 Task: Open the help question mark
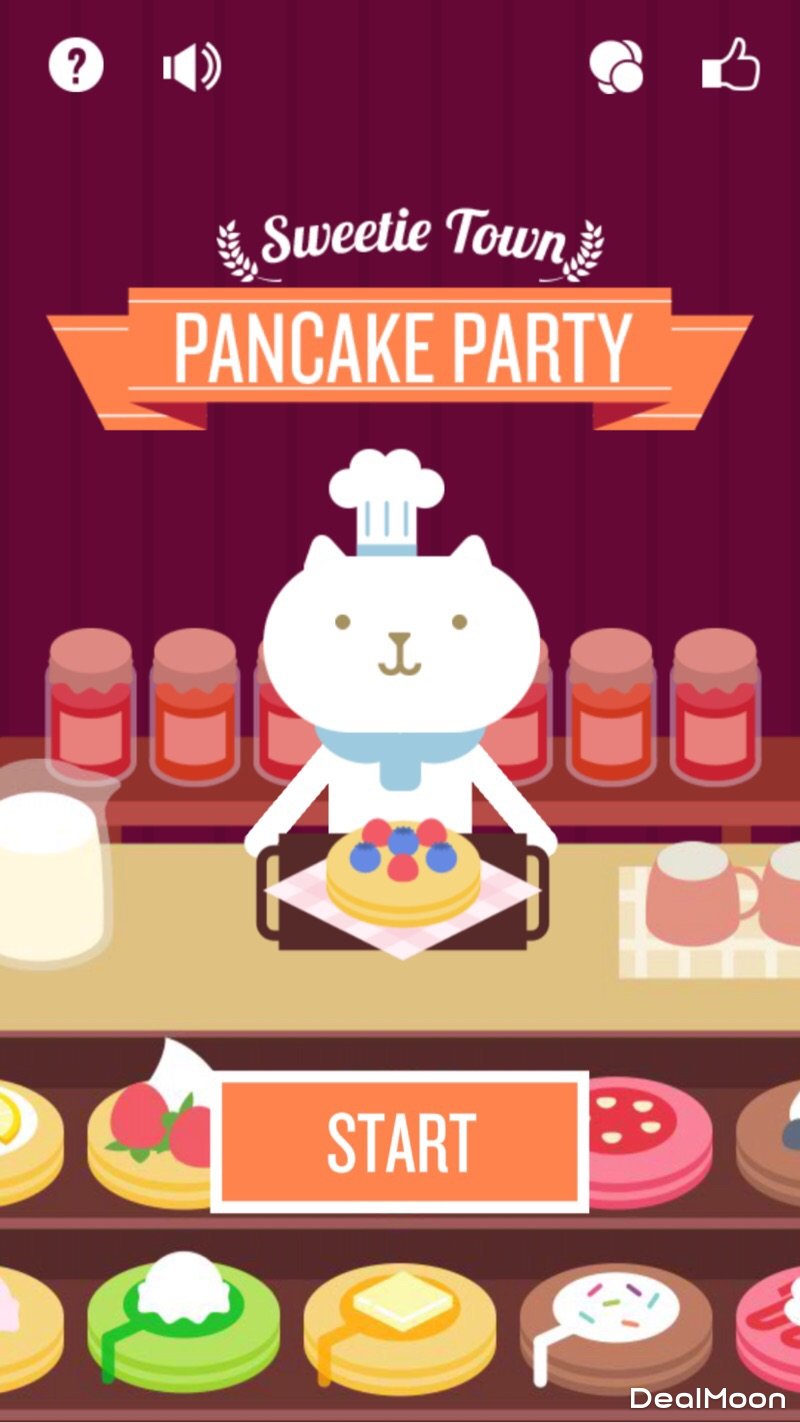coord(76,68)
